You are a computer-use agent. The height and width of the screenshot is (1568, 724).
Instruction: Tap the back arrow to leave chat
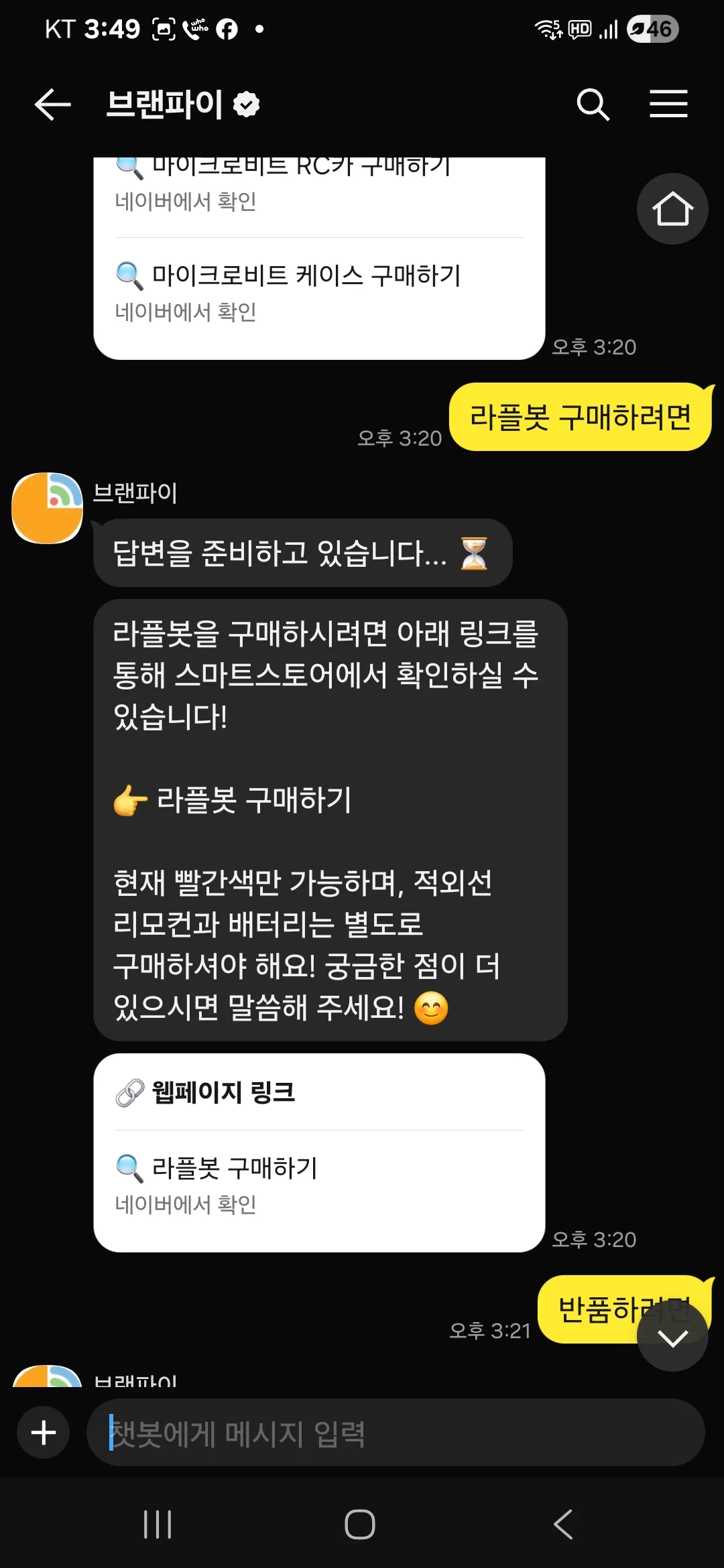click(52, 105)
